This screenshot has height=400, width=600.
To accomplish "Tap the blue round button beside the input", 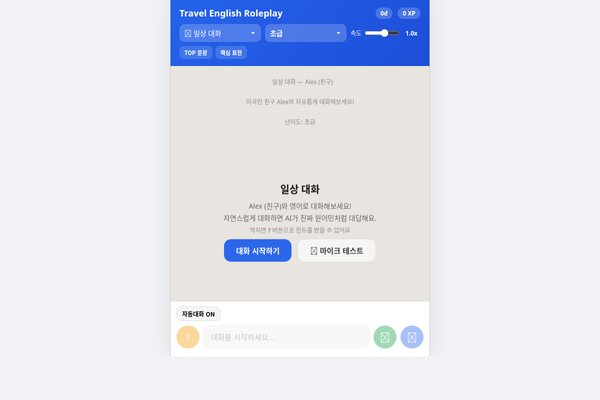I will point(412,337).
